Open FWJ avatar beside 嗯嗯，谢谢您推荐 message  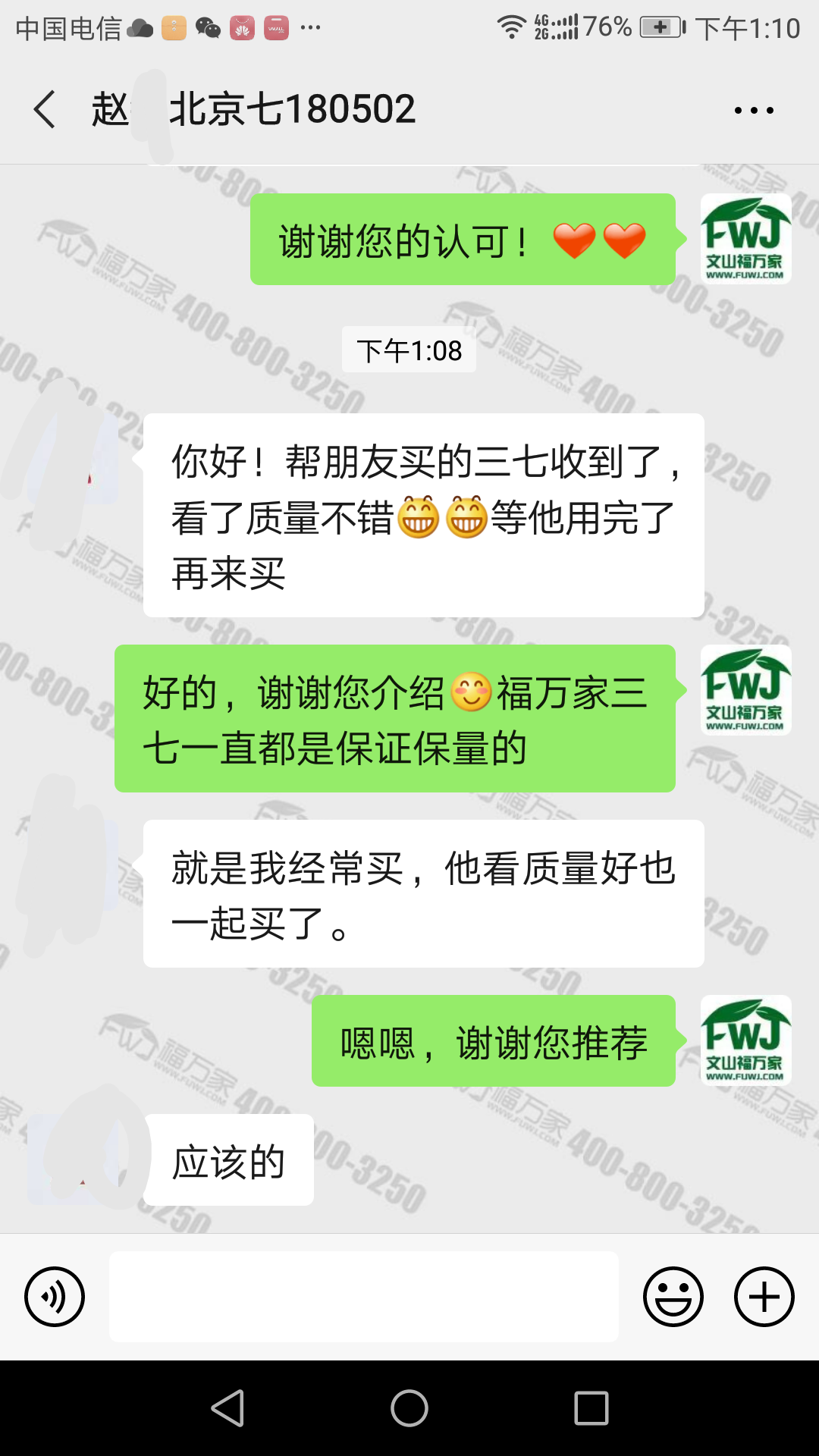(x=745, y=1040)
